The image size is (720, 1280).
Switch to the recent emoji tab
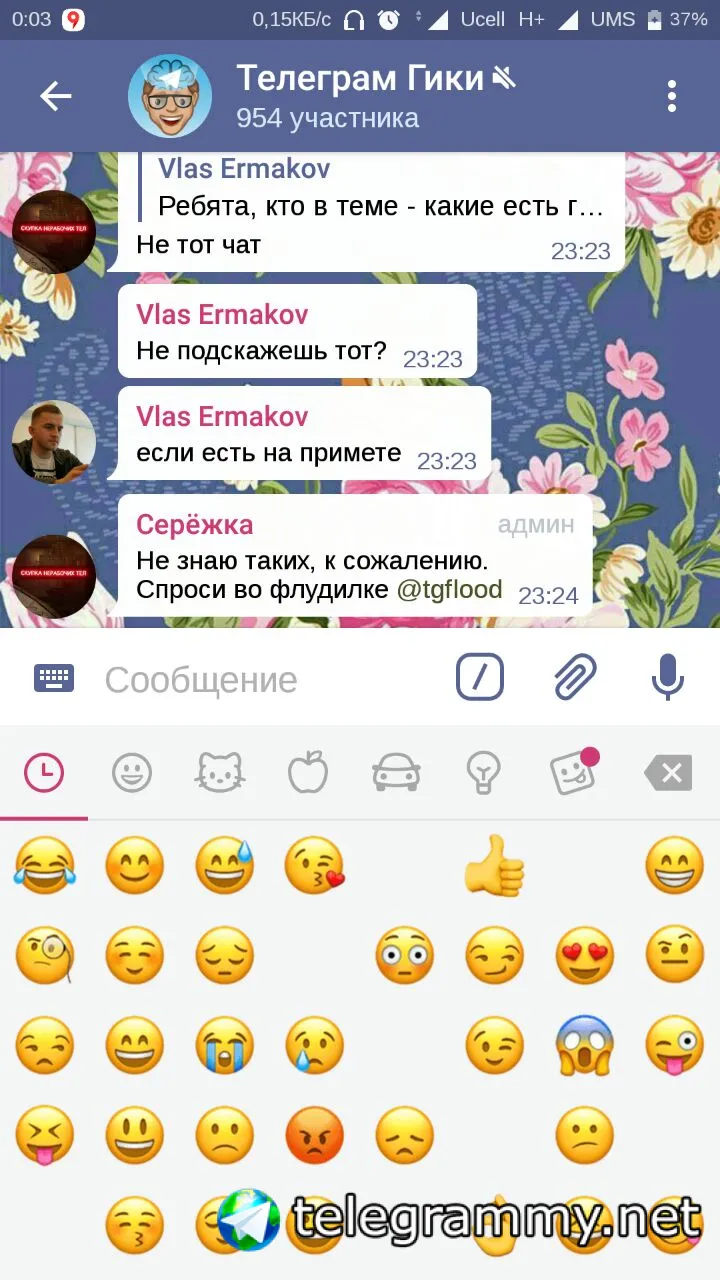point(44,772)
